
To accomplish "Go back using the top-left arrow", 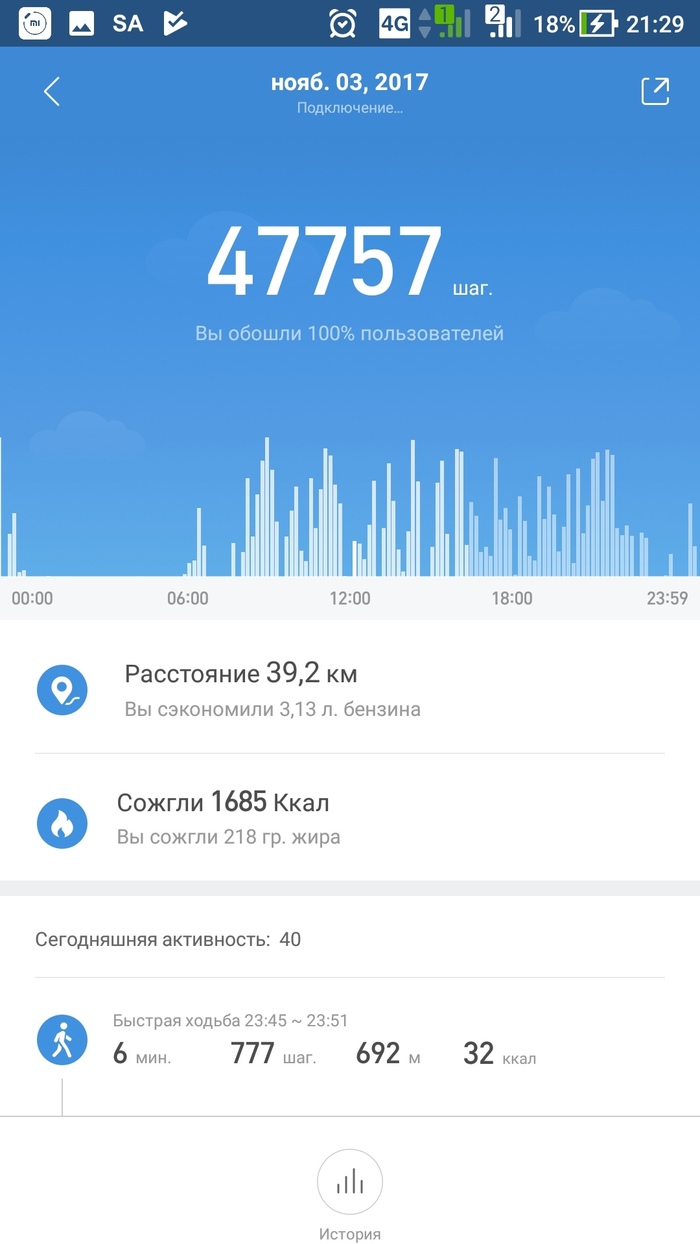I will [x=52, y=92].
